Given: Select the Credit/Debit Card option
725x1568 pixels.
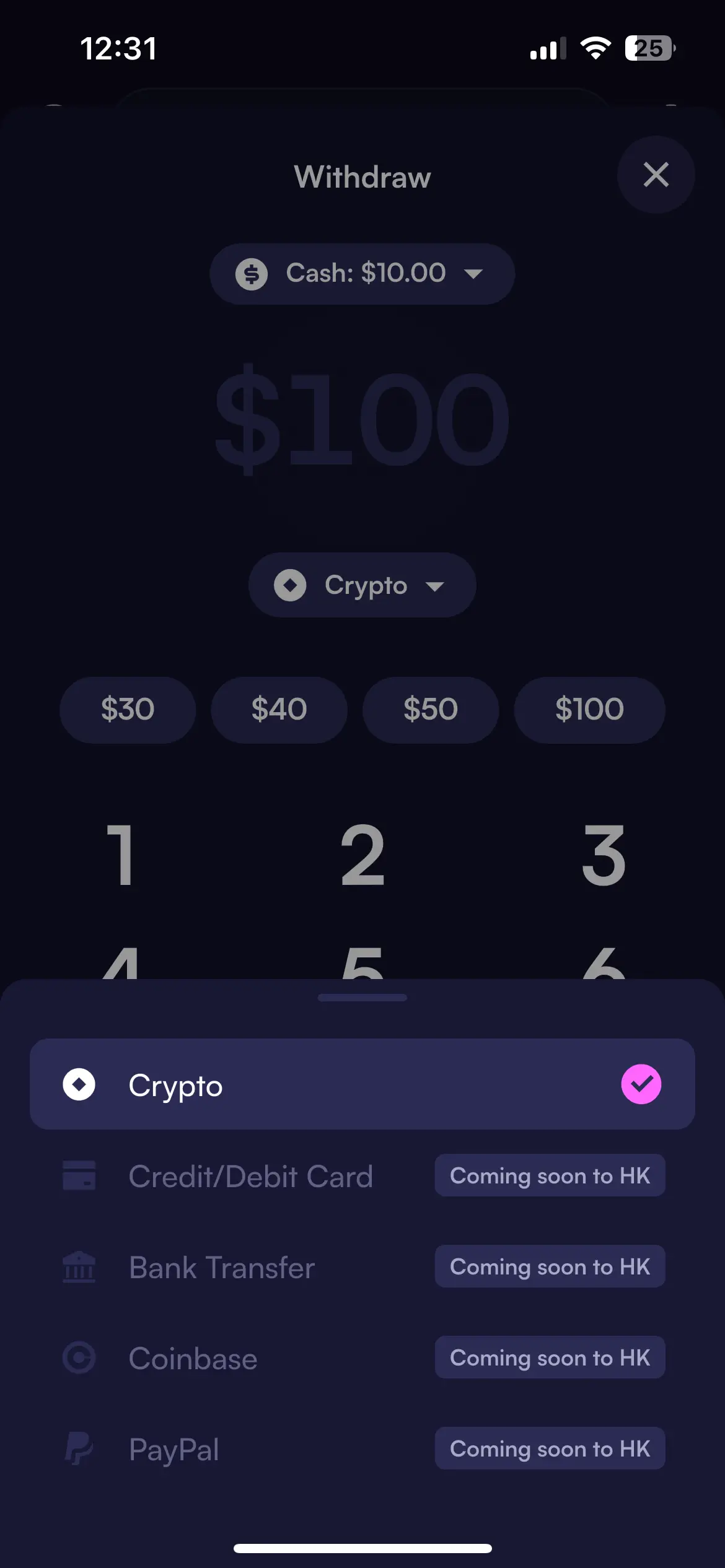Looking at the screenshot, I should tap(250, 1176).
